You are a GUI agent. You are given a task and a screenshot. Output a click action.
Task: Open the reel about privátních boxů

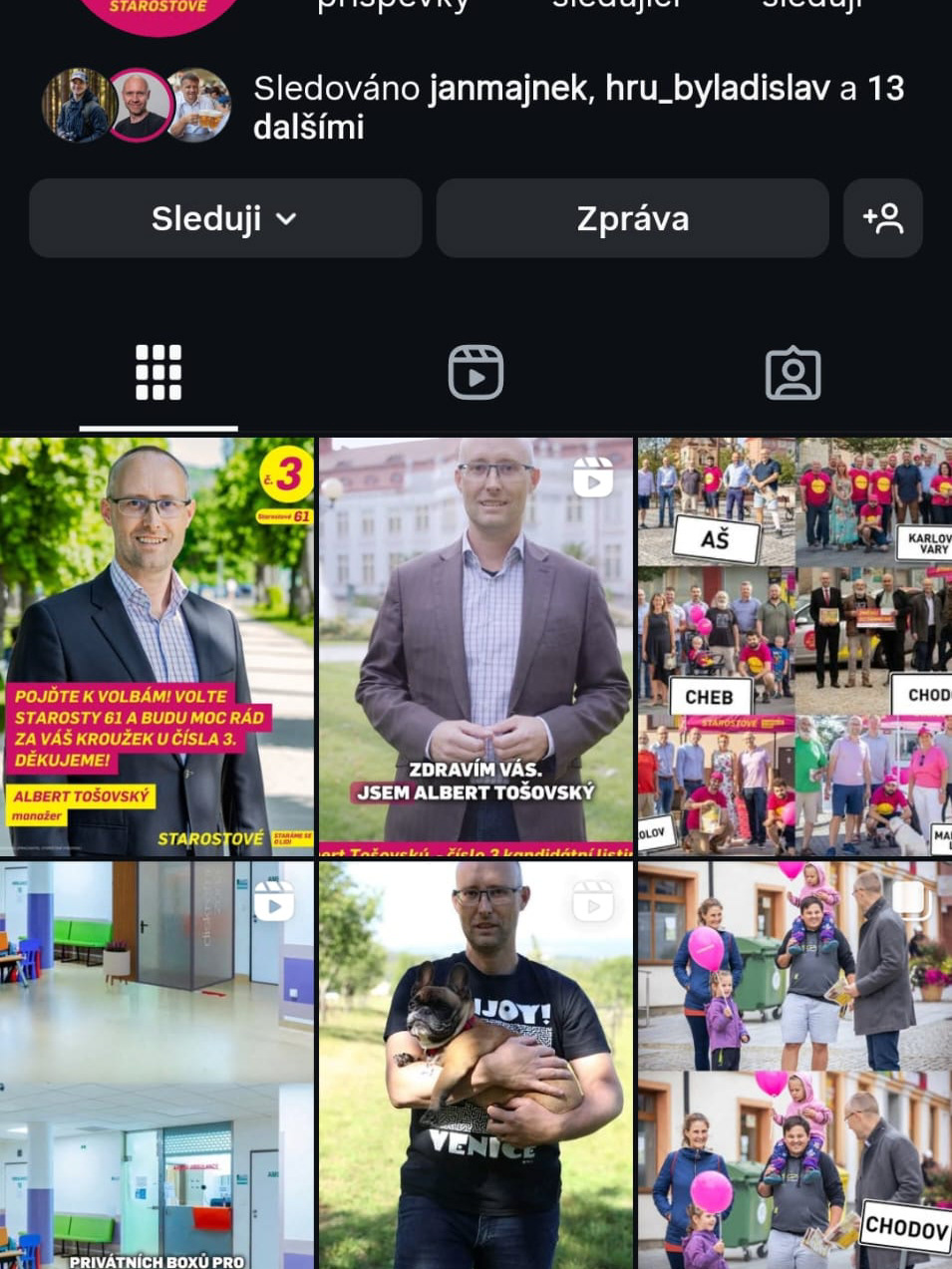tap(158, 1065)
